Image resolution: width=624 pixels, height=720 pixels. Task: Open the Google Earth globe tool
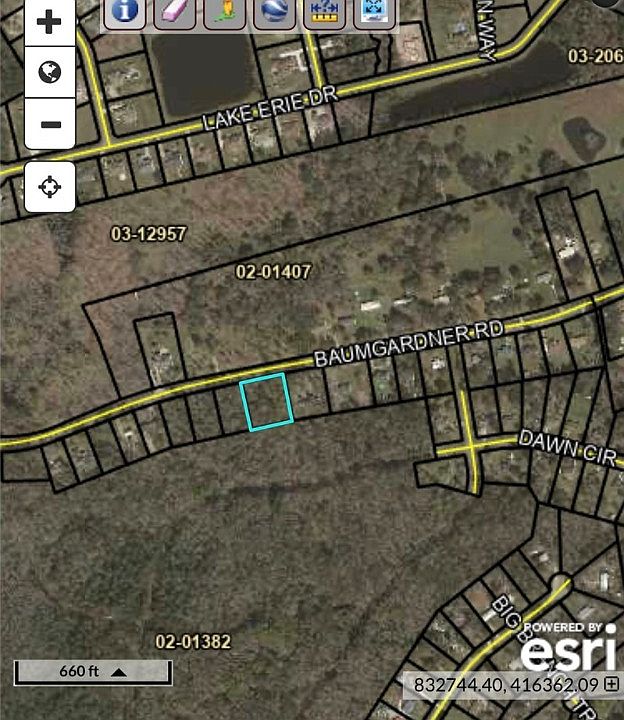(274, 11)
